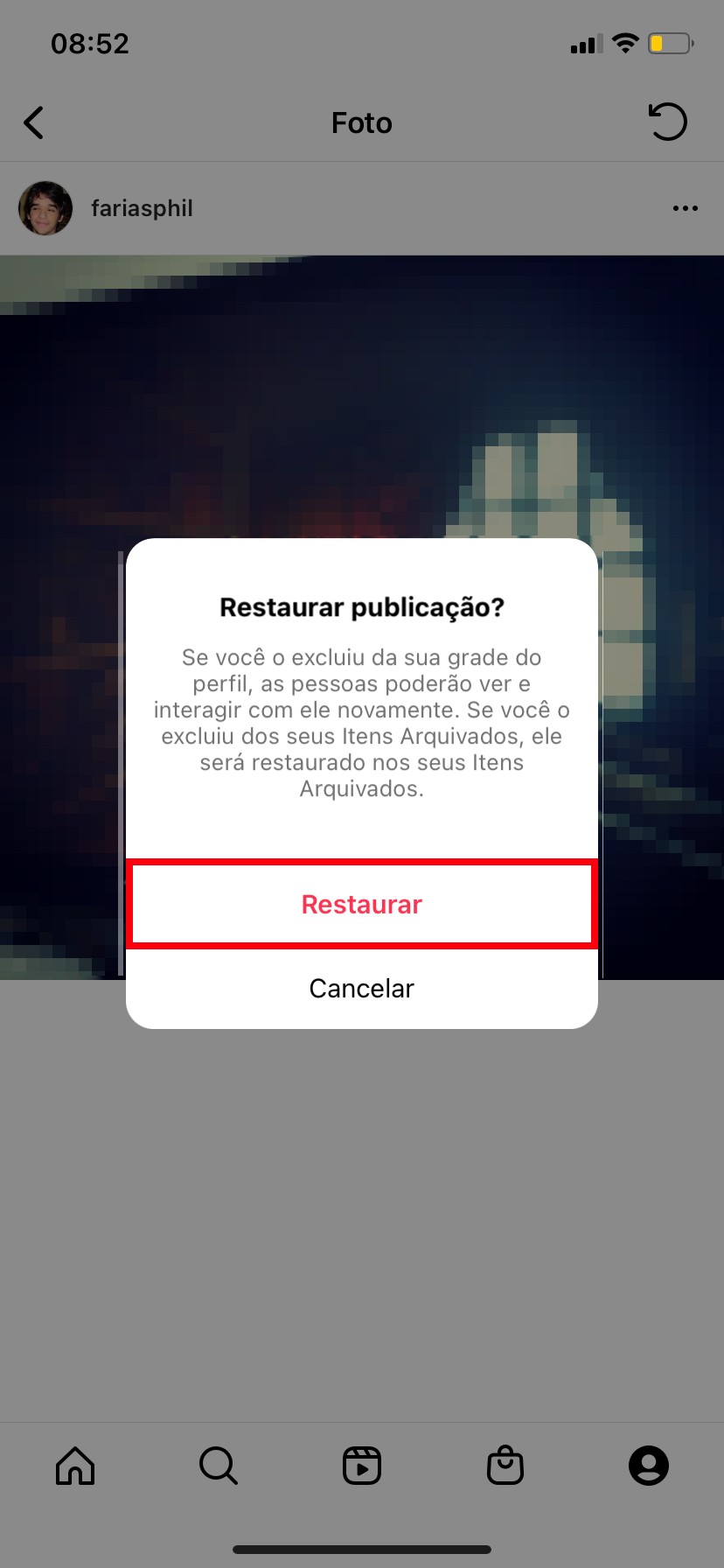Open the Reels tab
This screenshot has width=724, height=1568.
(x=362, y=1466)
